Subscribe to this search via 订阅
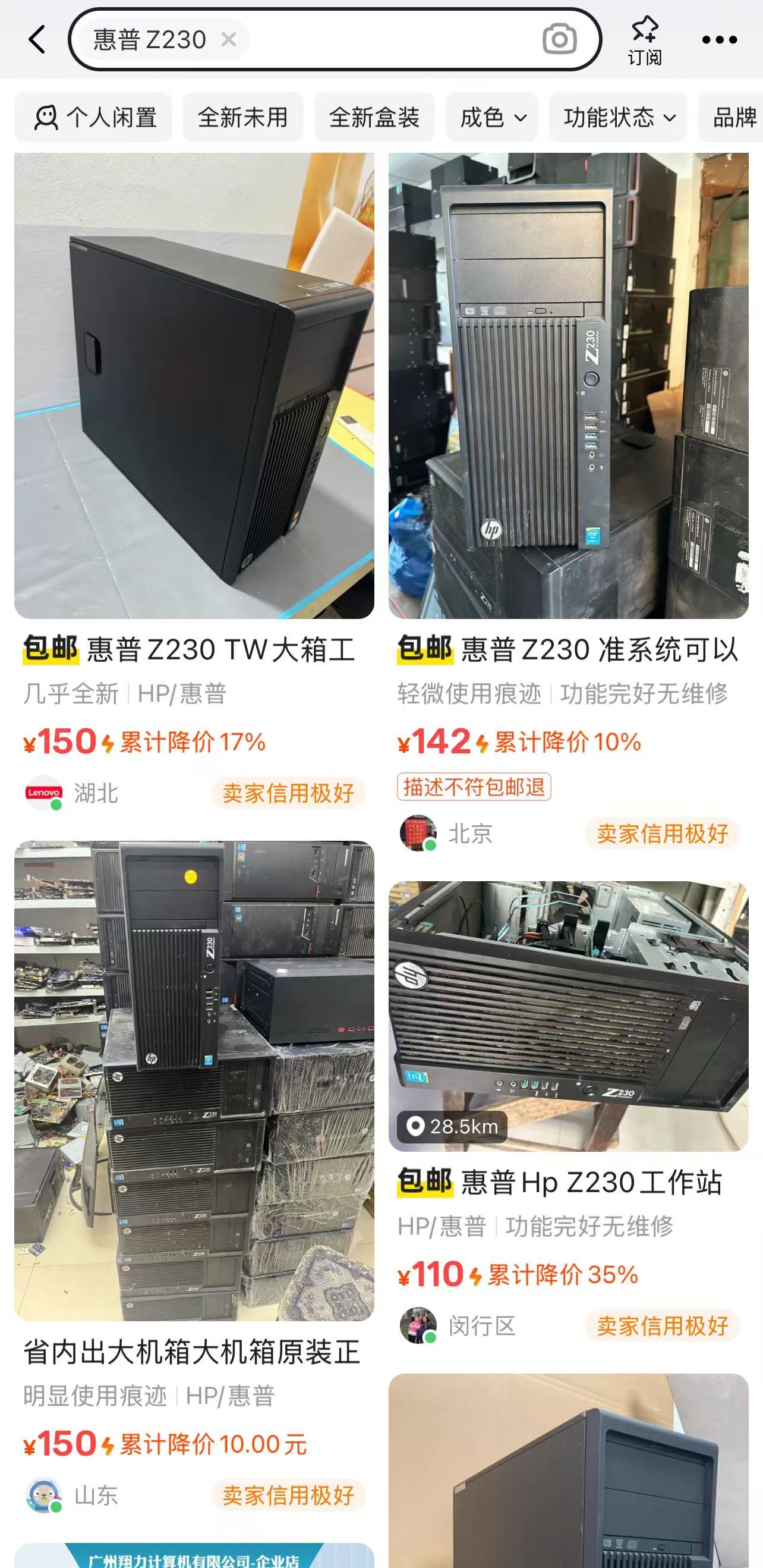Screen dimensions: 763x1568 (x=644, y=41)
